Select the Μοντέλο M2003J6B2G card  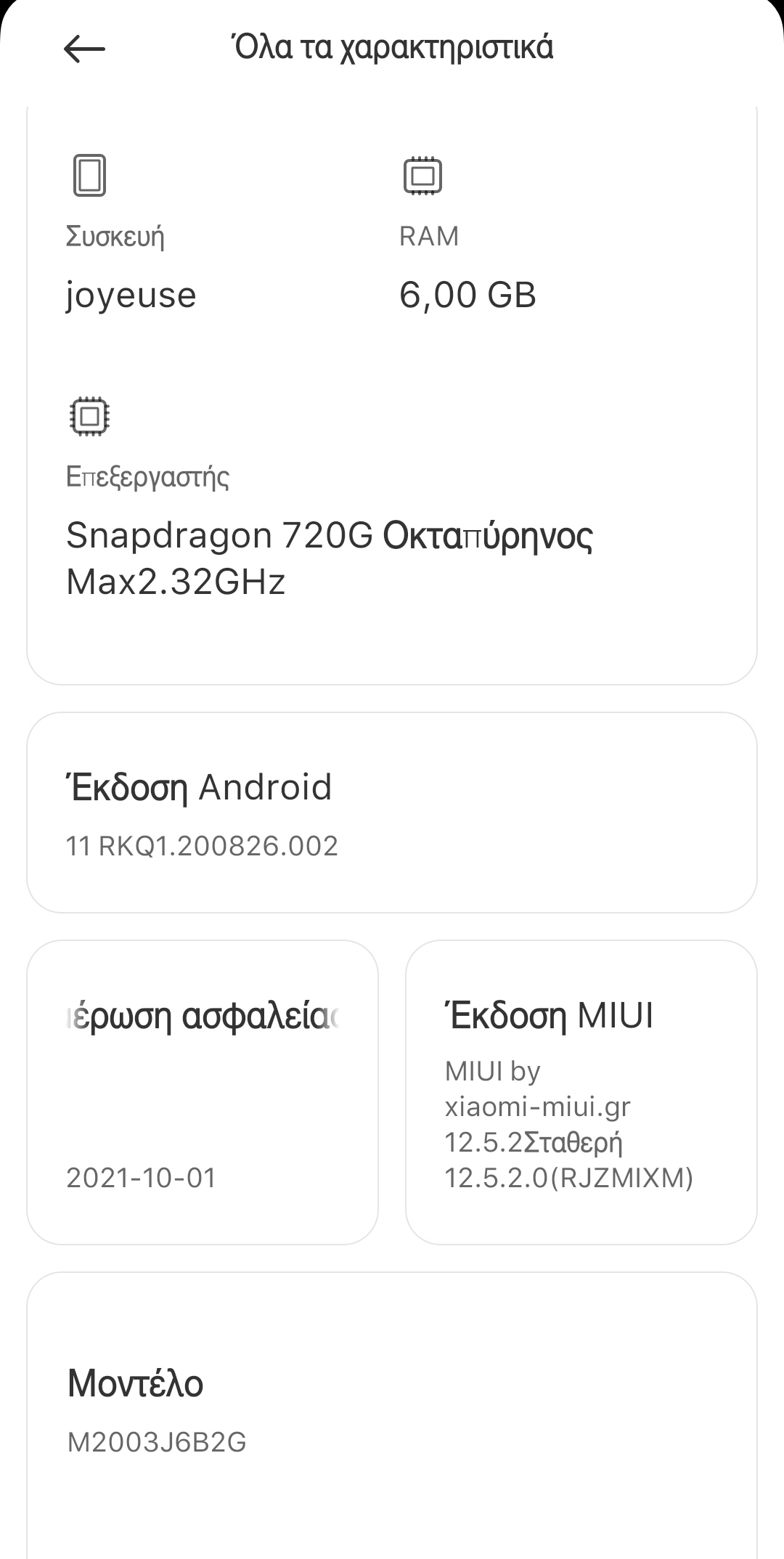(x=391, y=1412)
